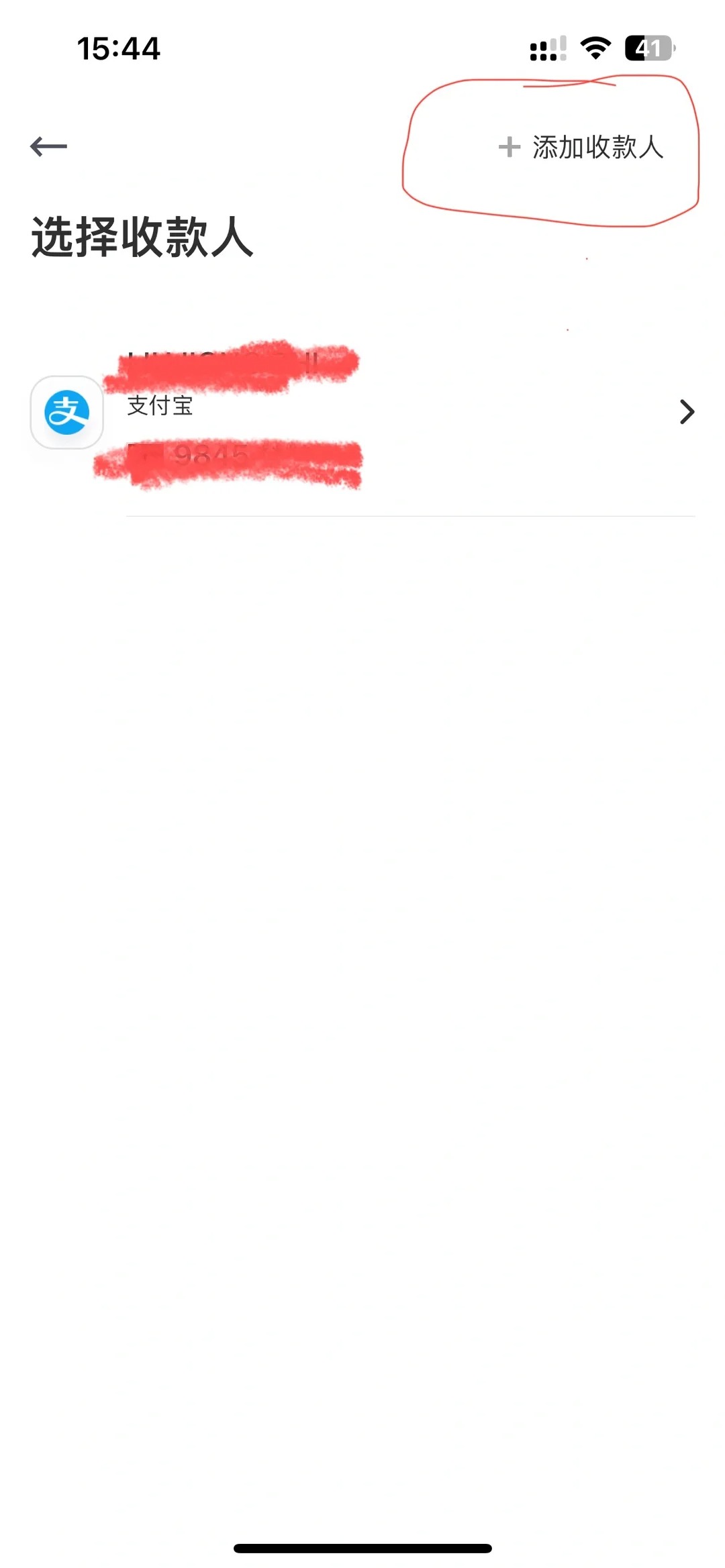Go back using the arrow icon
Screen dimensions: 725x1568
48,146
